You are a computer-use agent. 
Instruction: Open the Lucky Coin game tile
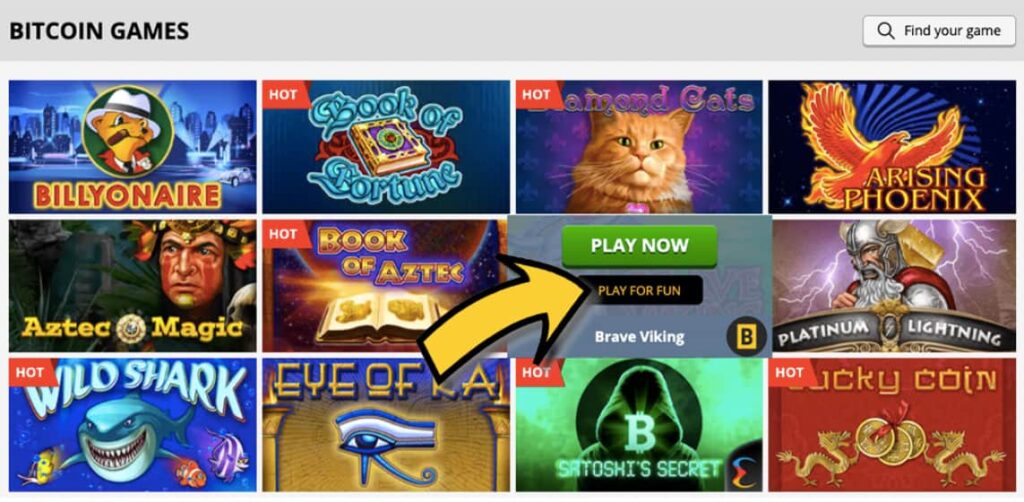pyautogui.click(x=892, y=425)
